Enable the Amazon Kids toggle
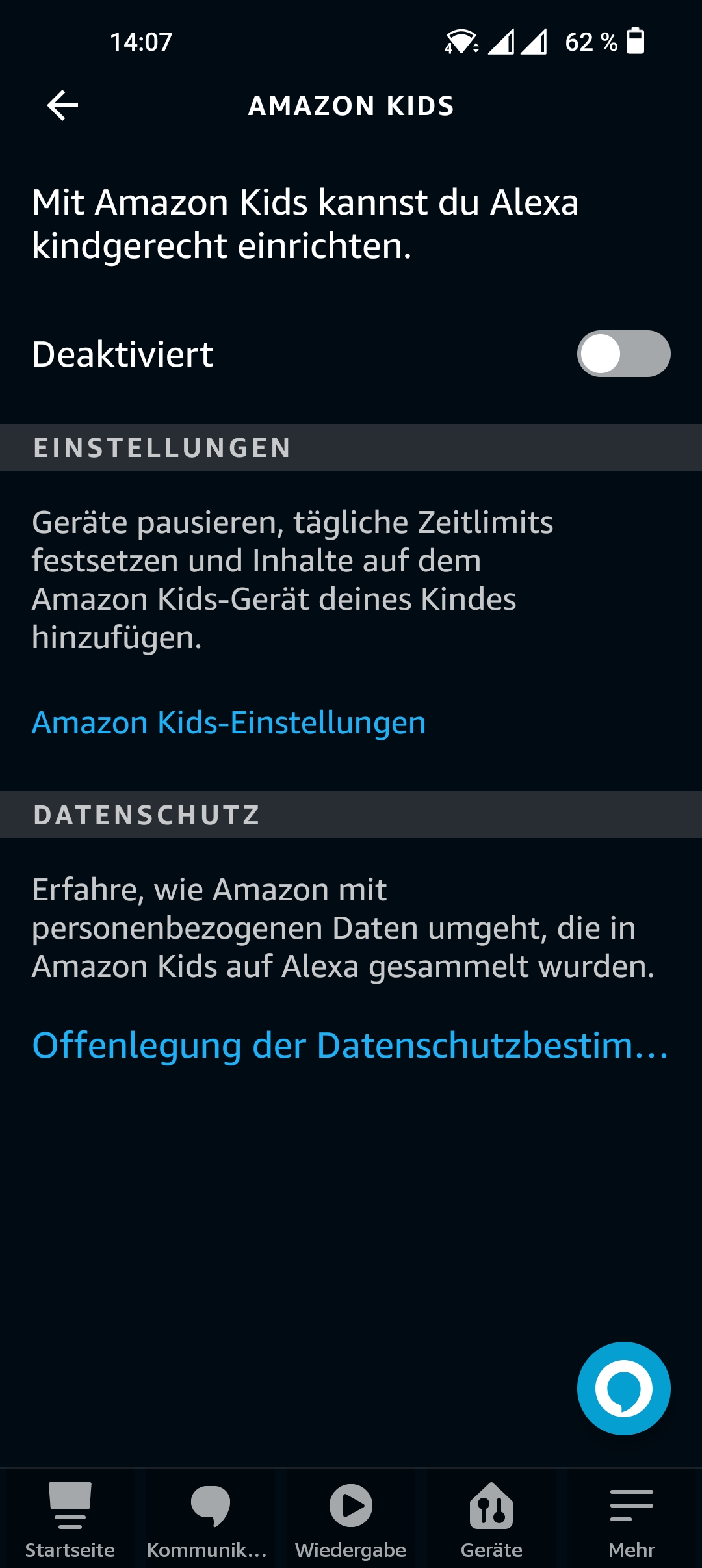Image resolution: width=702 pixels, height=1568 pixels. click(x=623, y=354)
